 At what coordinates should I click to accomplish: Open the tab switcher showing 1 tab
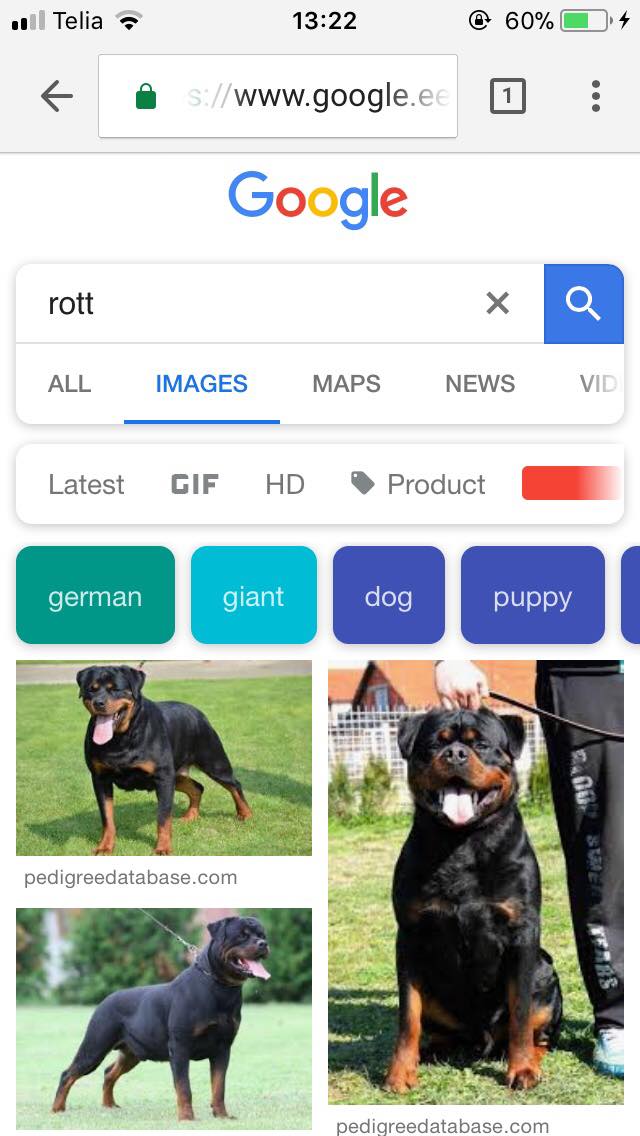tap(507, 96)
